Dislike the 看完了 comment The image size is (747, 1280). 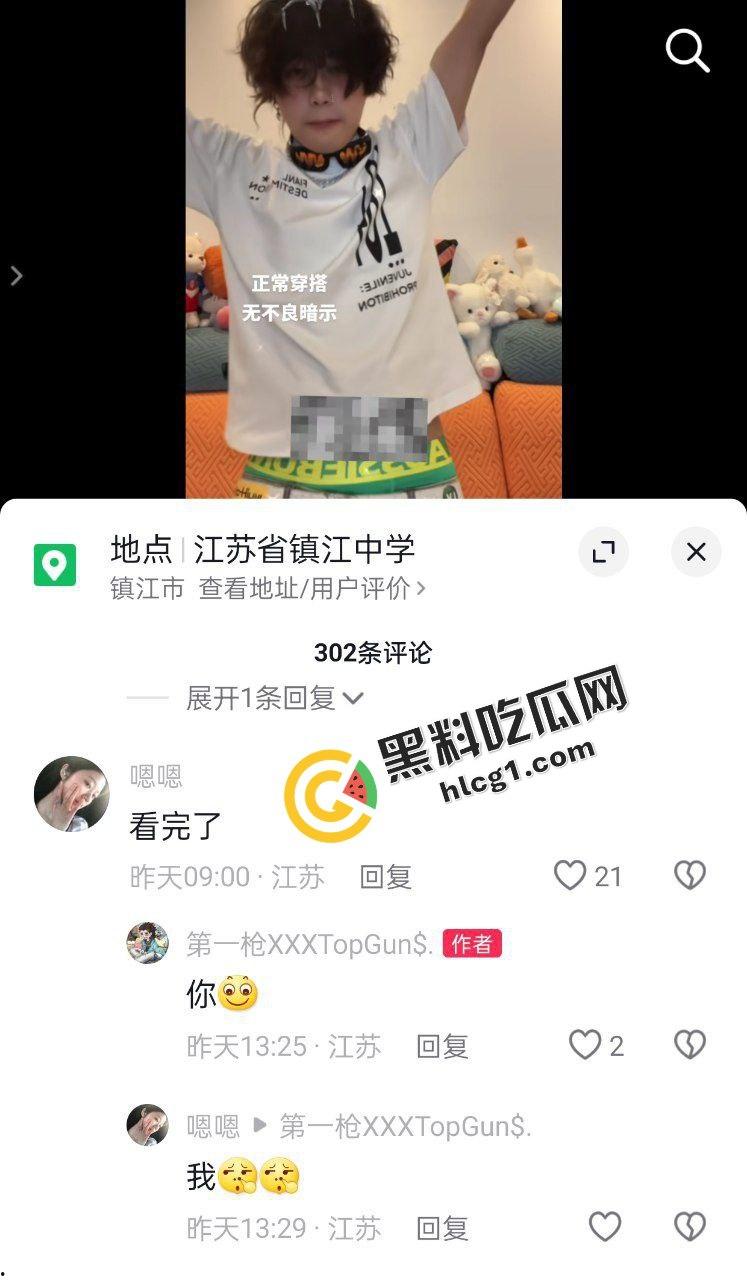[x=690, y=876]
